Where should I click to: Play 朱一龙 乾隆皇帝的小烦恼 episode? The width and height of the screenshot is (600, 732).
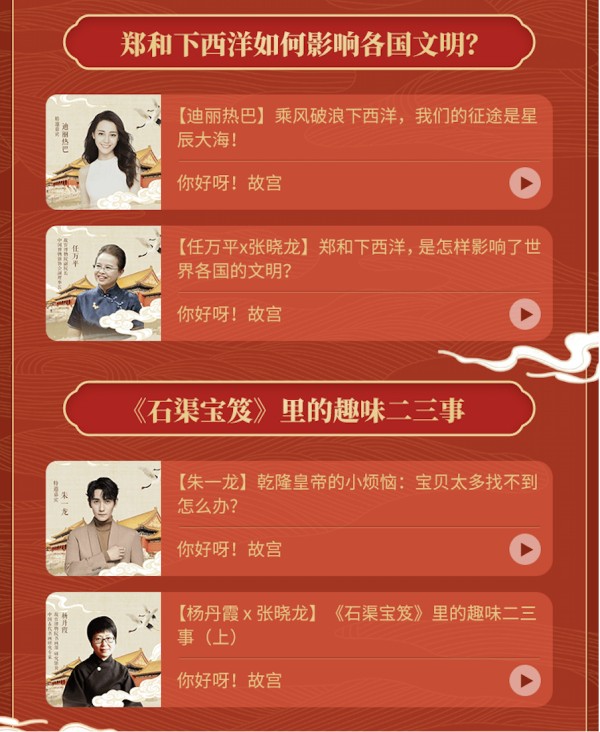[524, 549]
